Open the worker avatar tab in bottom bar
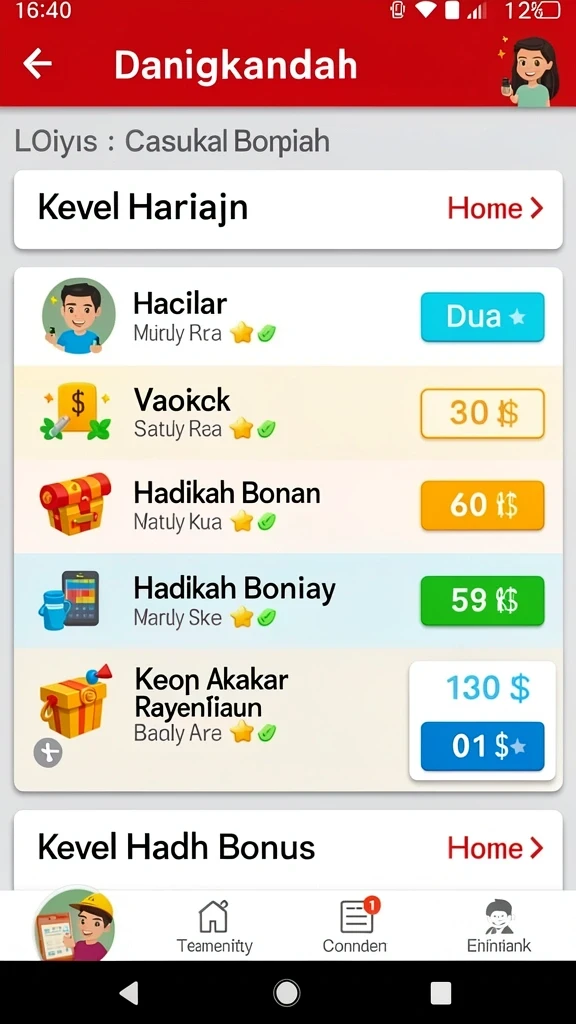 tap(74, 925)
